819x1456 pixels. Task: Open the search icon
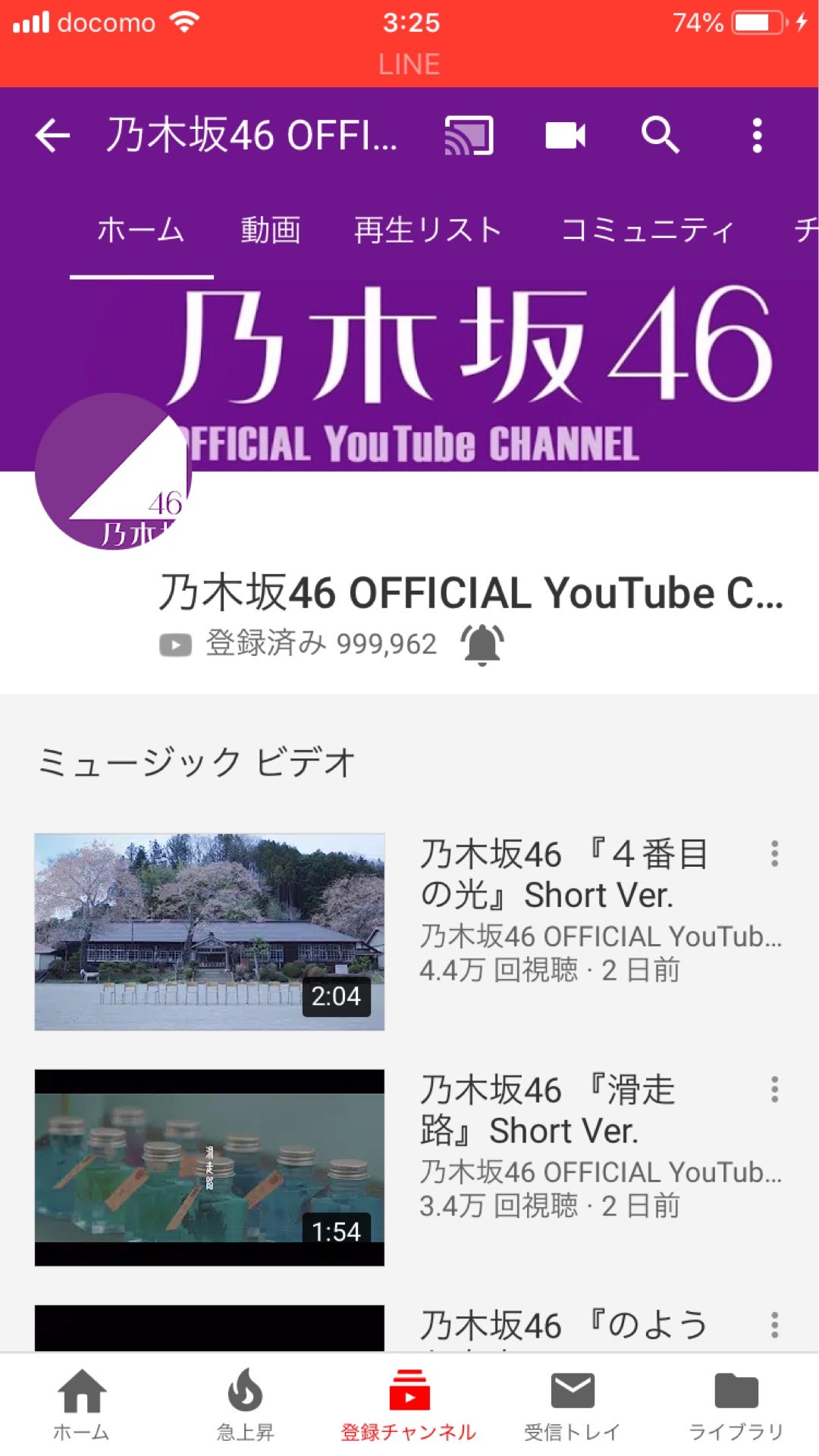[x=661, y=135]
